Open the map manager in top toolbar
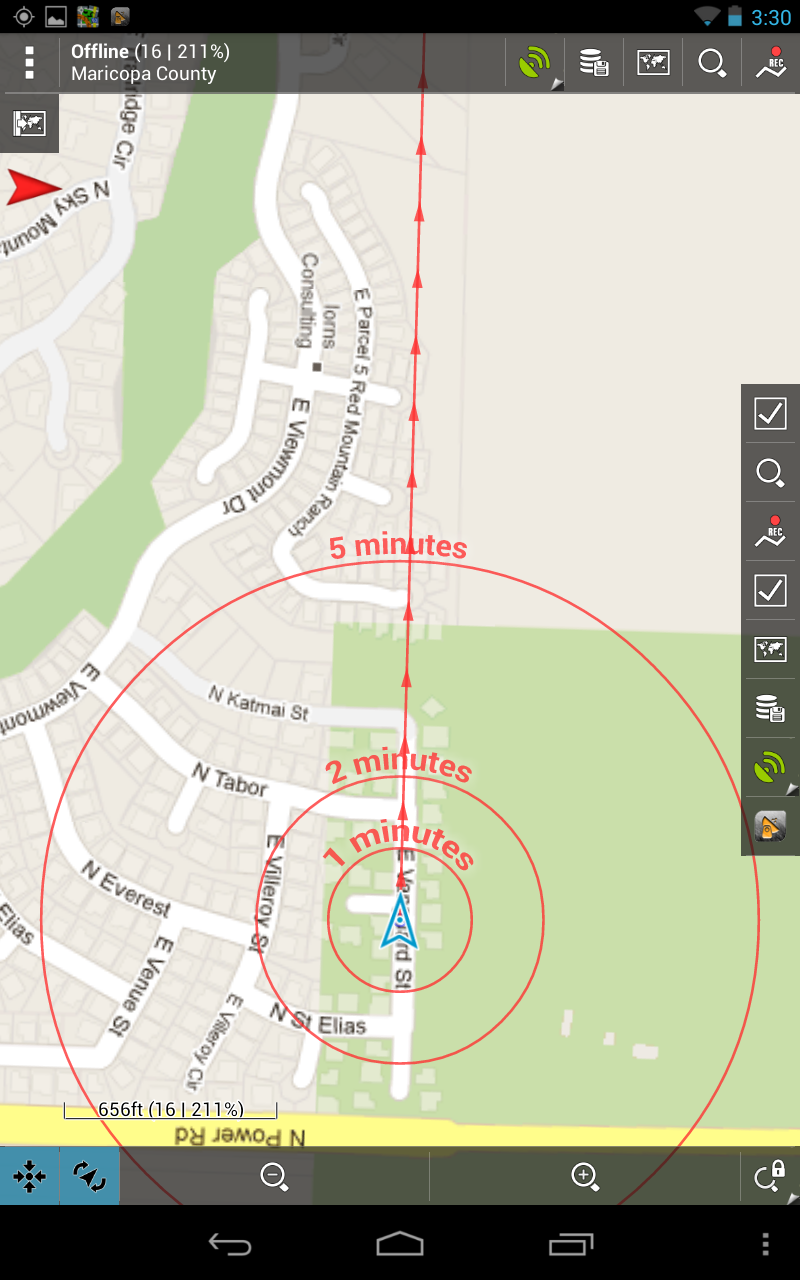Image resolution: width=800 pixels, height=1280 pixels. point(653,64)
